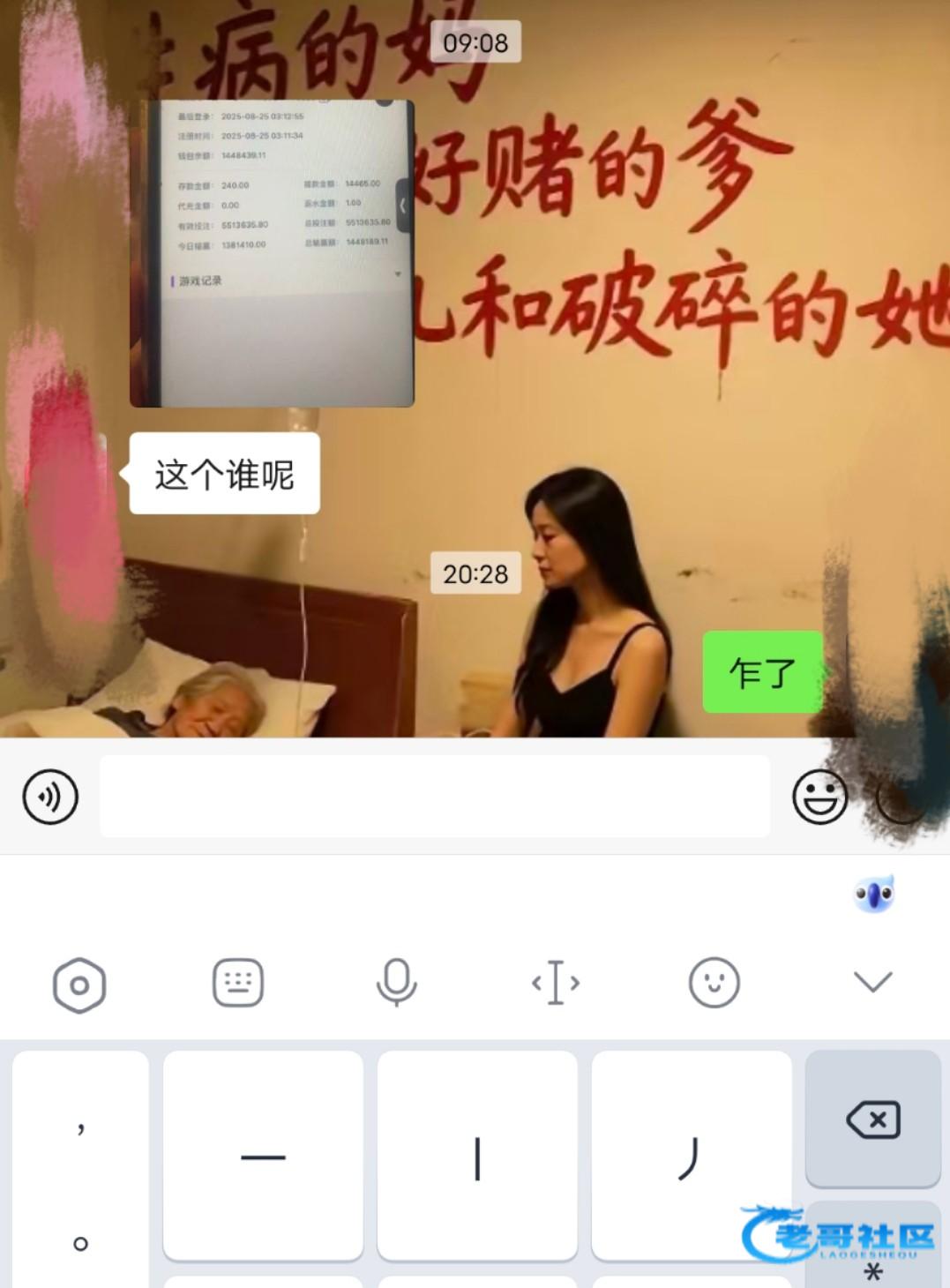The height and width of the screenshot is (1288, 950).
Task: Open the emoji sticker panel
Action: [819, 797]
